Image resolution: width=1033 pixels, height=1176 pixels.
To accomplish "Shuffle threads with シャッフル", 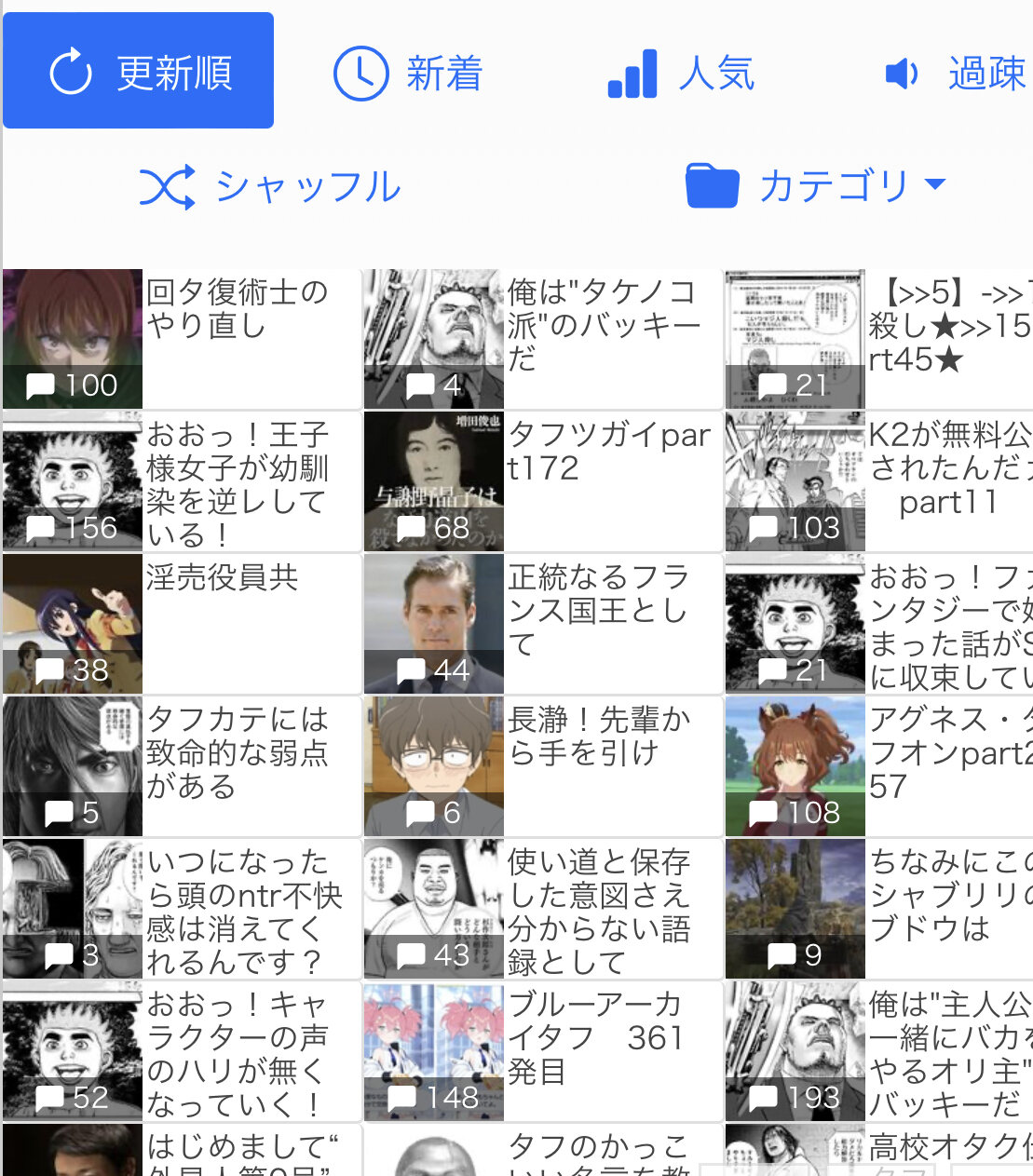I will point(270,186).
